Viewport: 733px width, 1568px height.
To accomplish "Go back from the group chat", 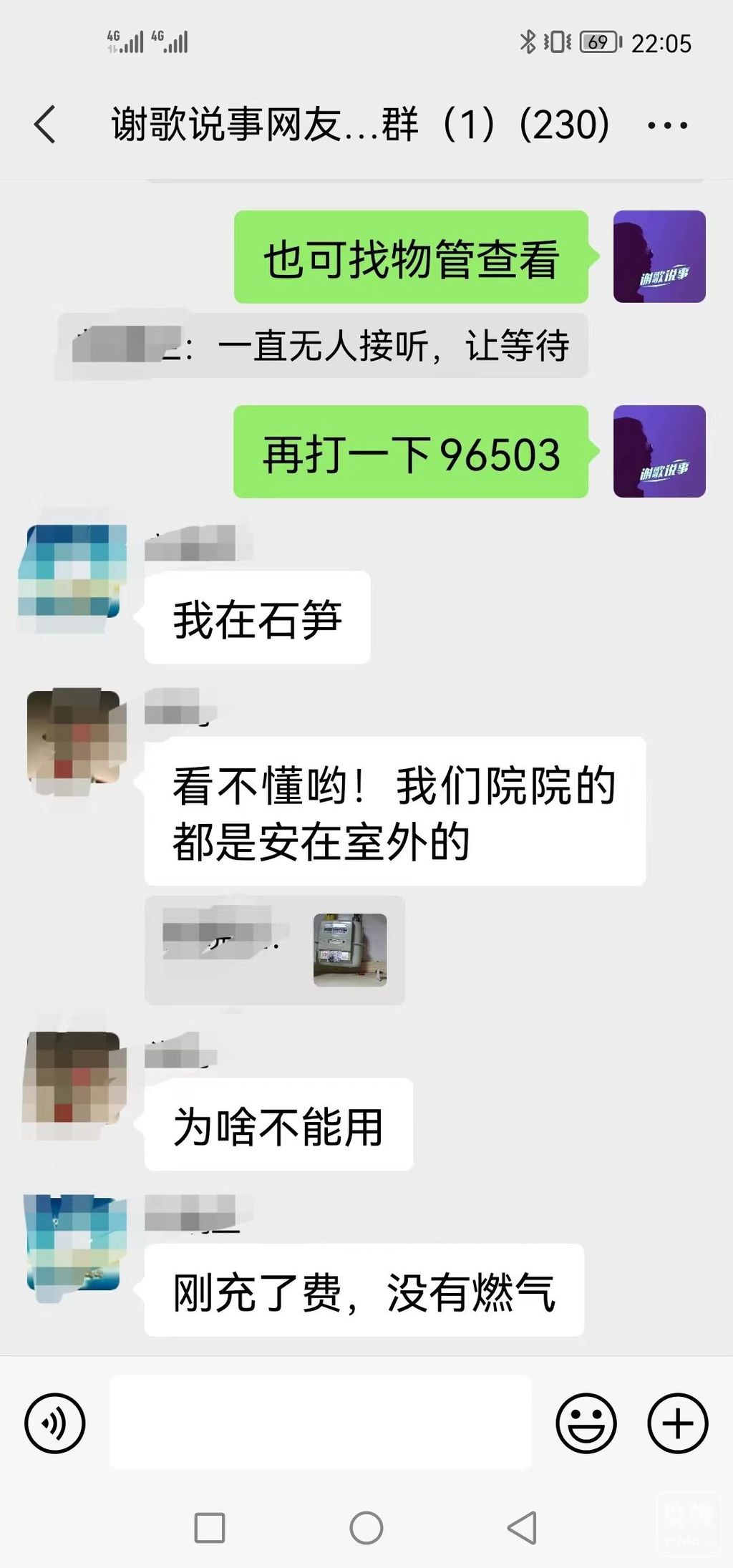I will coord(45,125).
